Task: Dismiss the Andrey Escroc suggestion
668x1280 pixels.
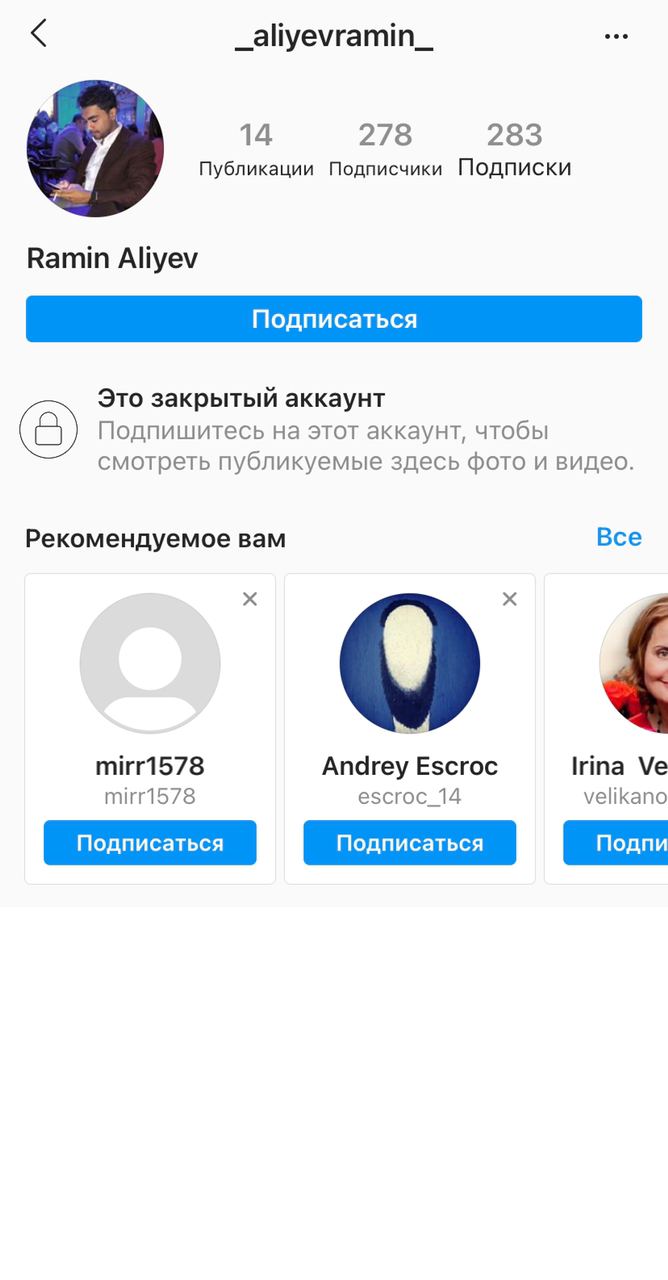Action: click(510, 599)
